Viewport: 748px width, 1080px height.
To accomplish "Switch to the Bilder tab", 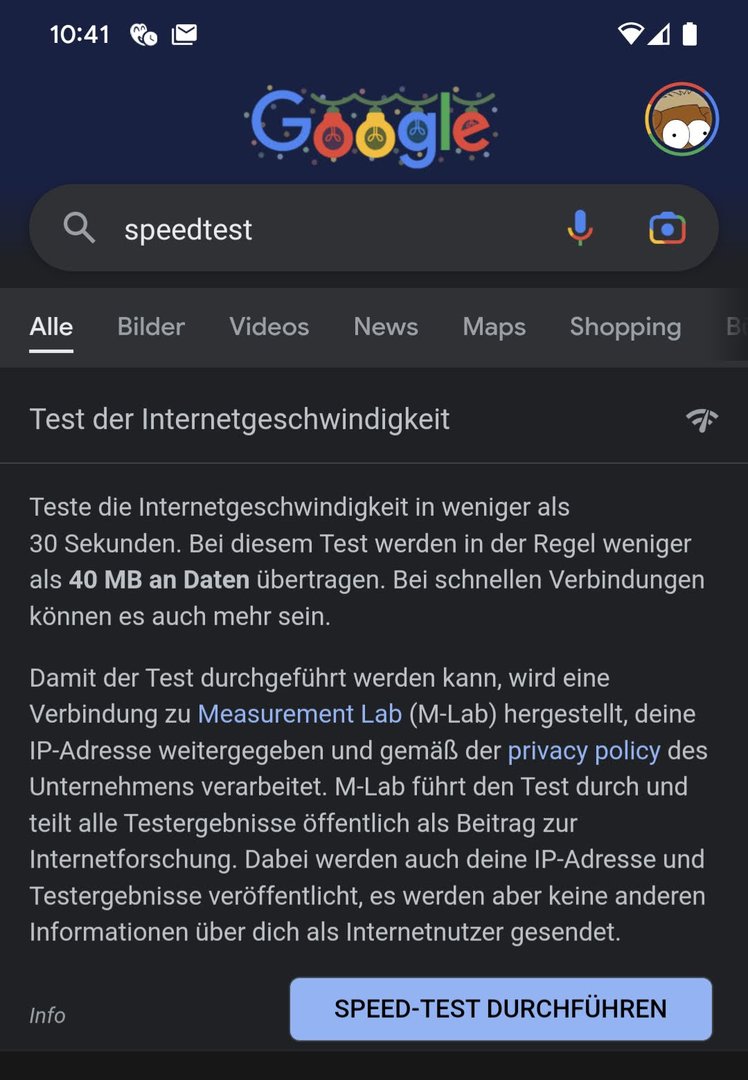I will point(151,327).
